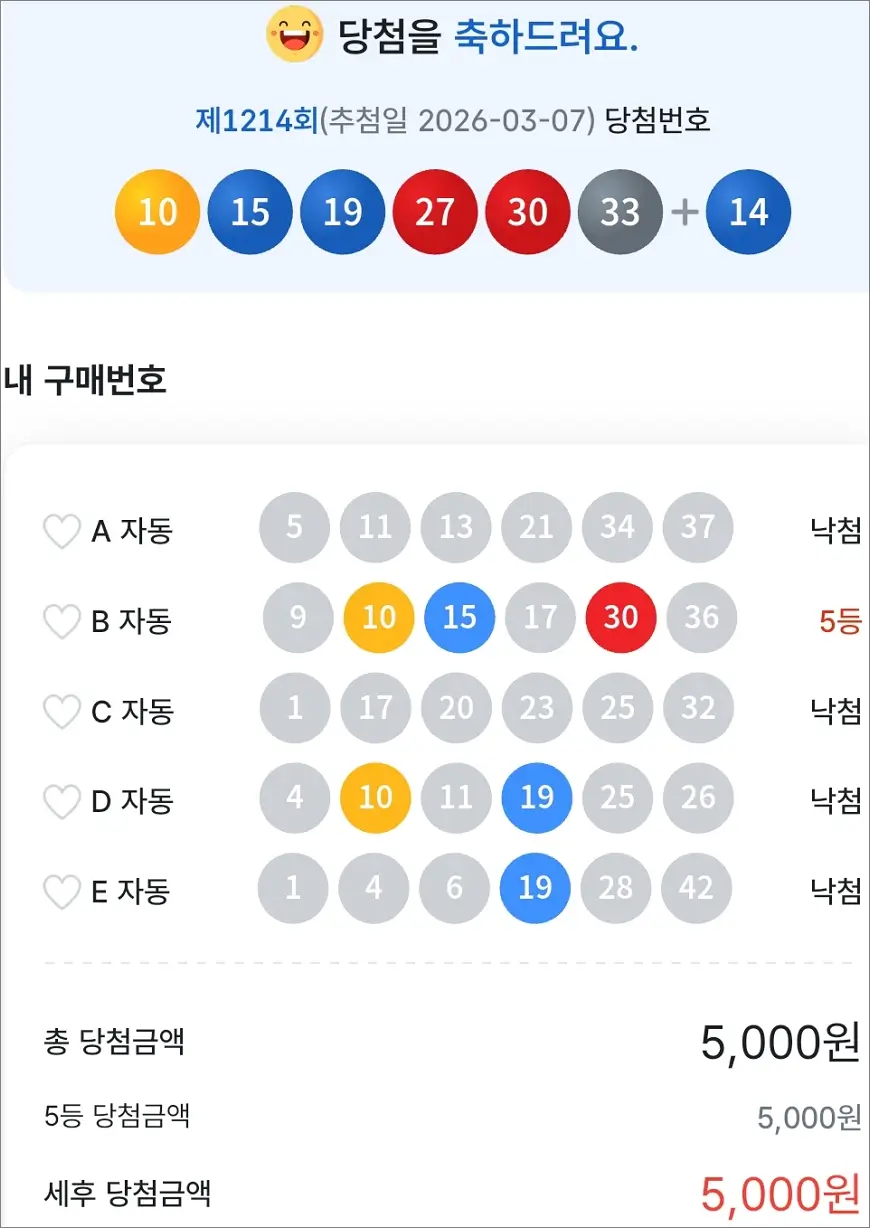Favorite the A 자동 number row
The height and width of the screenshot is (1228, 870).
tap(61, 531)
